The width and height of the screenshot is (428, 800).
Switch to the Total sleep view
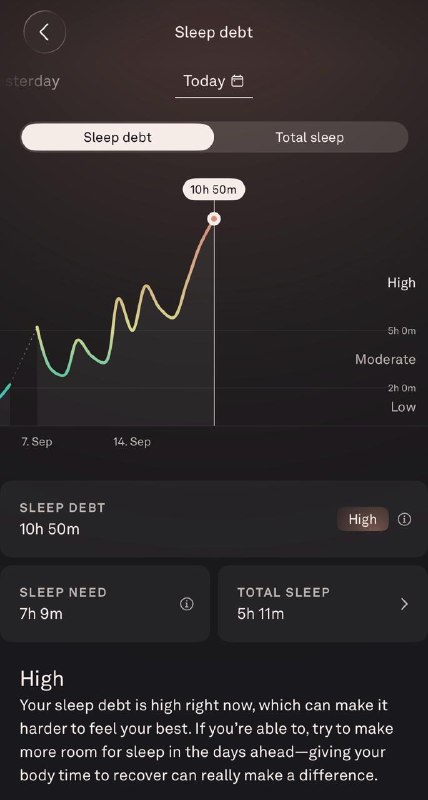pyautogui.click(x=310, y=137)
